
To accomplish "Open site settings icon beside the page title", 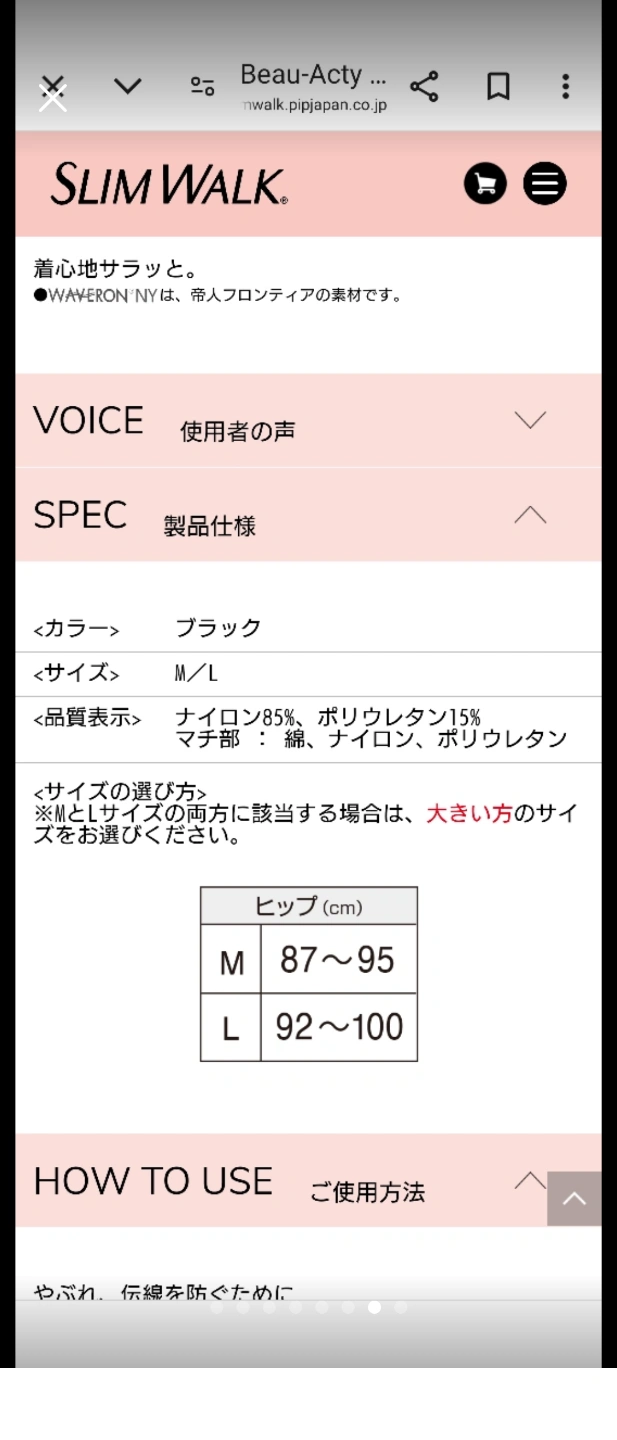I will [x=202, y=88].
